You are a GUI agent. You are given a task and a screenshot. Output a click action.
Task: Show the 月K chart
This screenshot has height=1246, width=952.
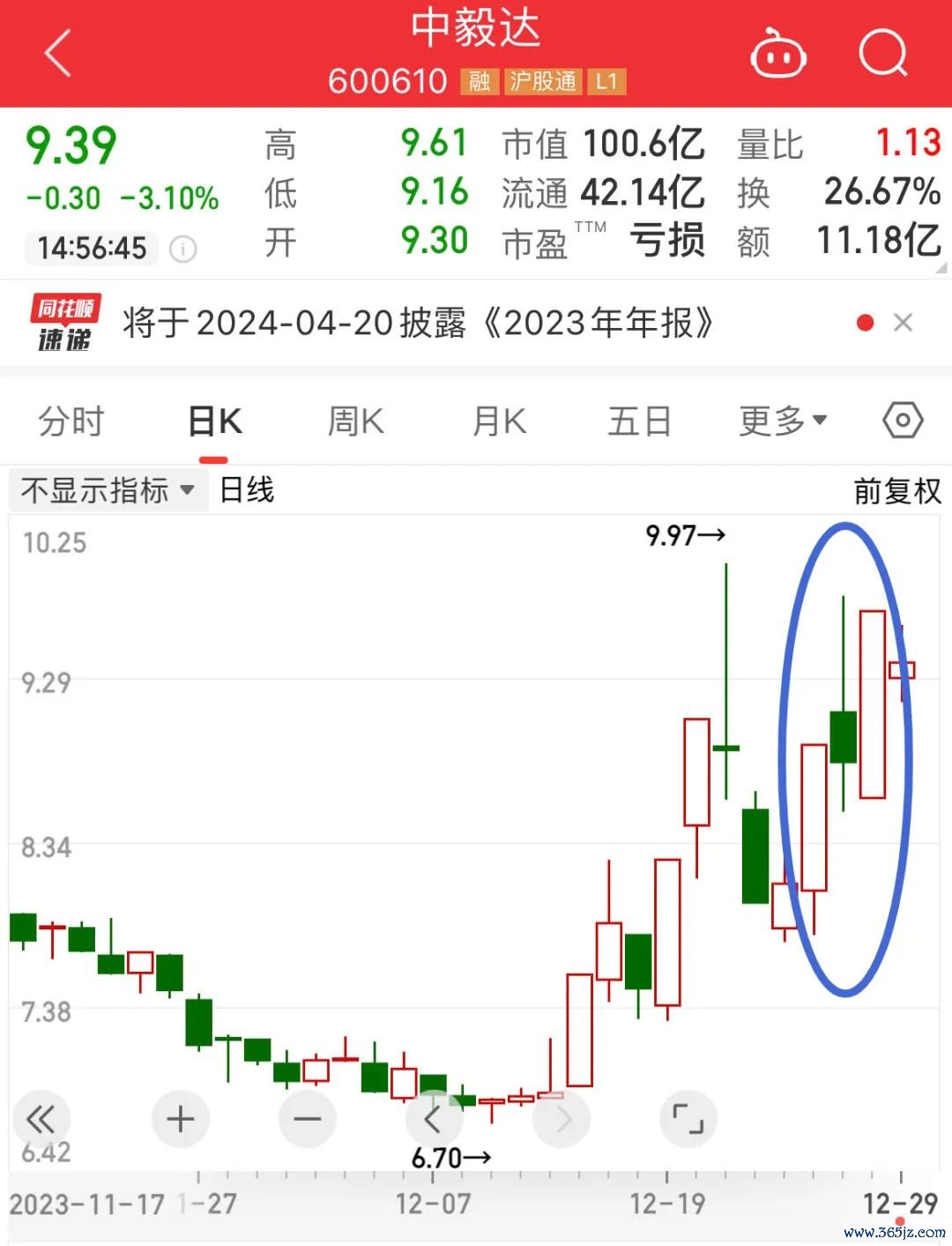tap(499, 422)
